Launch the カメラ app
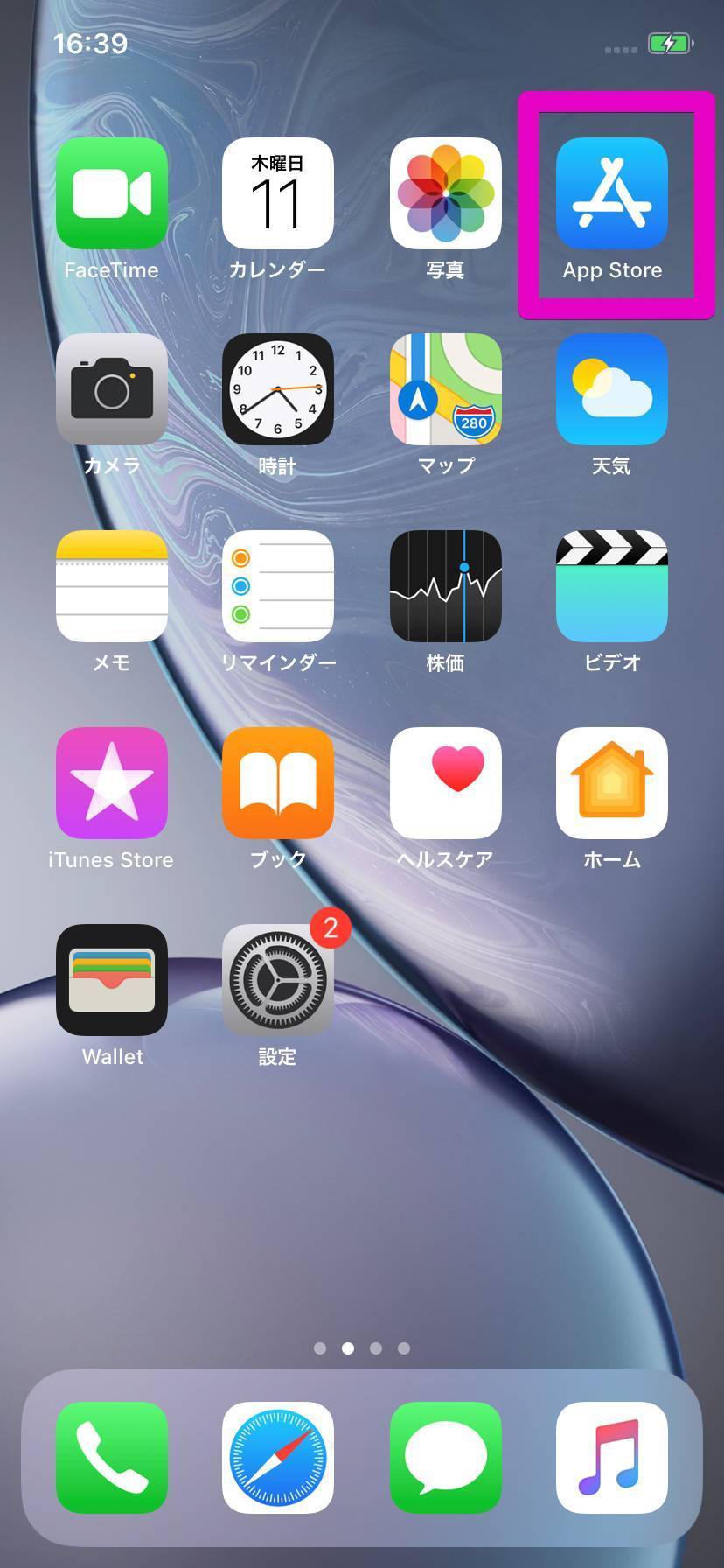Screen dimensions: 724x1568 (x=112, y=389)
